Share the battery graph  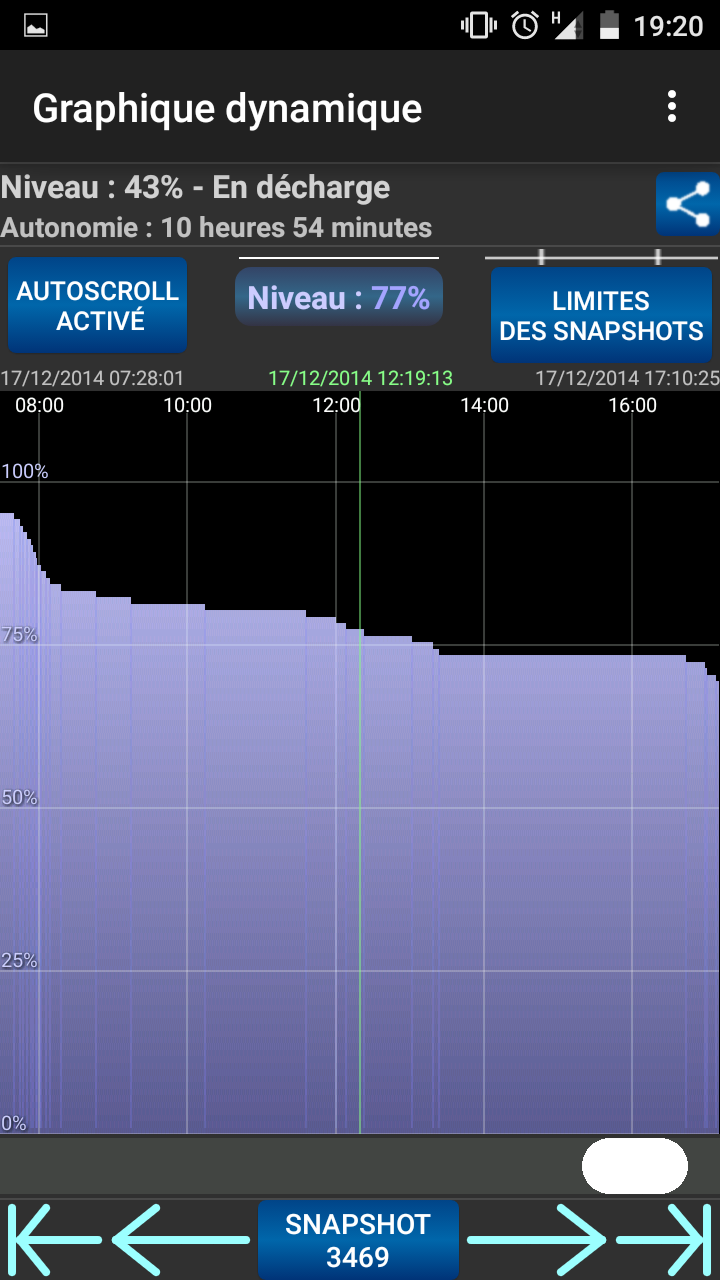(688, 204)
